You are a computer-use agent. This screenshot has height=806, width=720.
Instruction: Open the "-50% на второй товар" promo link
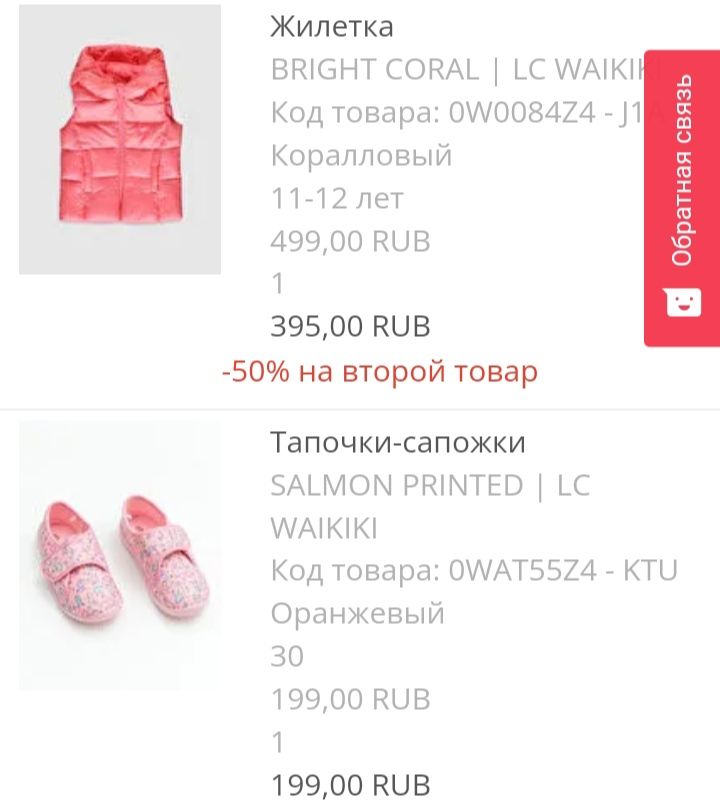383,369
